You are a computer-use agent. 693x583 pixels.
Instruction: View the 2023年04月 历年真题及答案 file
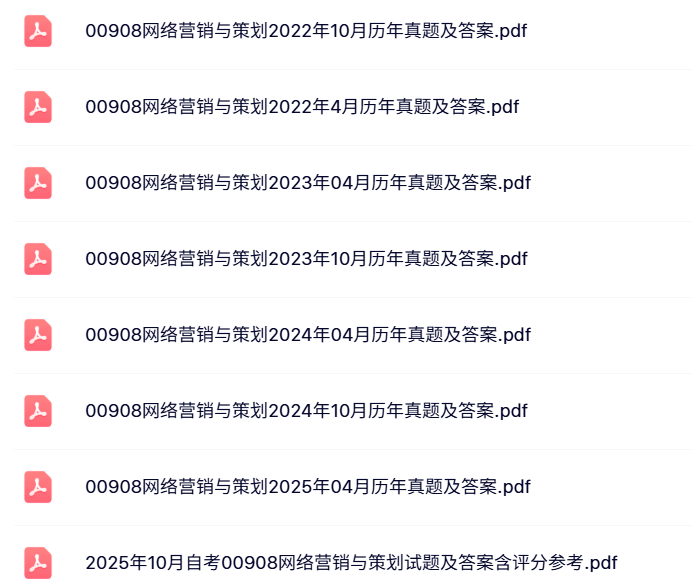[307, 183]
